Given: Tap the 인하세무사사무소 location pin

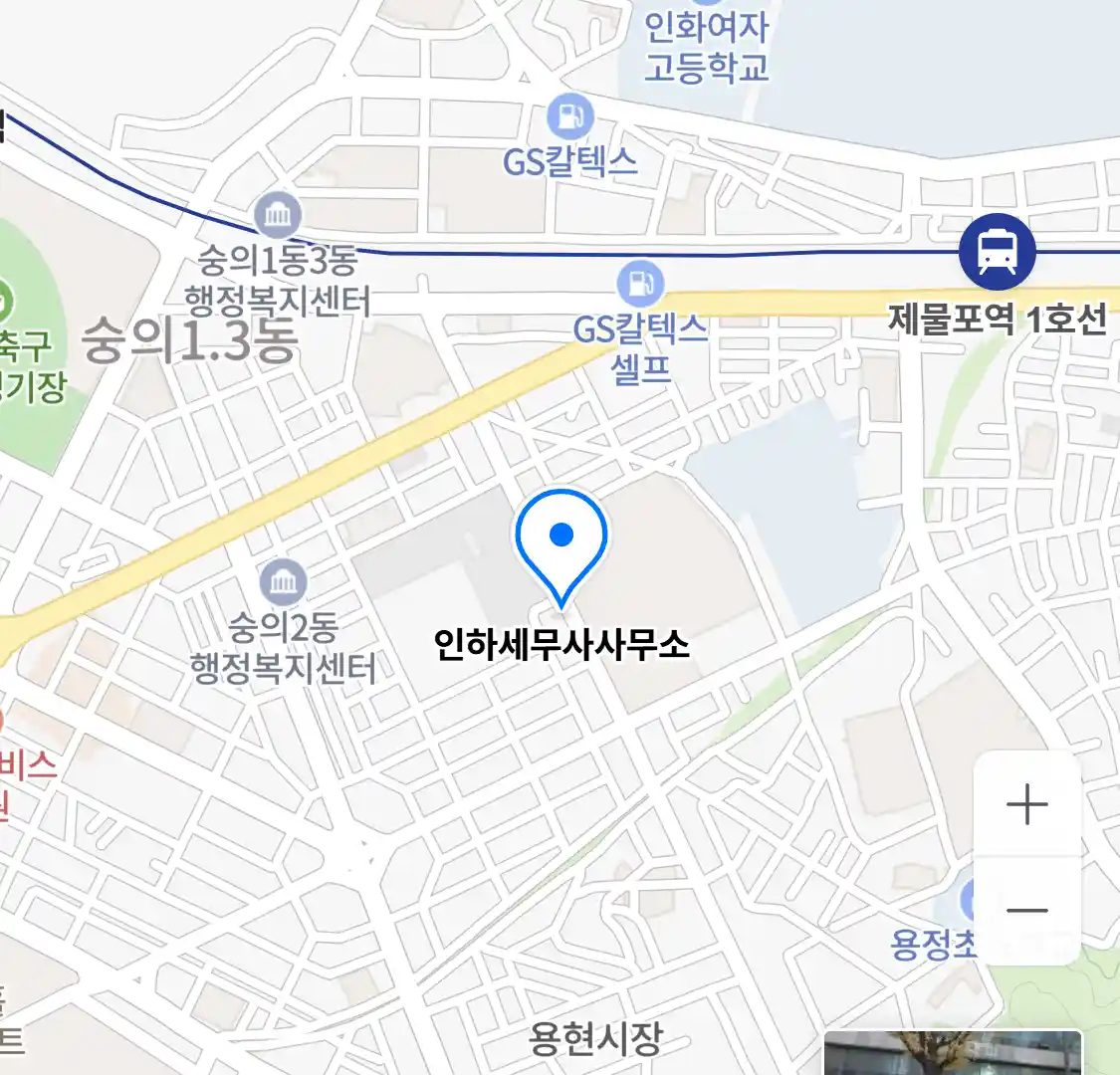Looking at the screenshot, I should point(561,542).
